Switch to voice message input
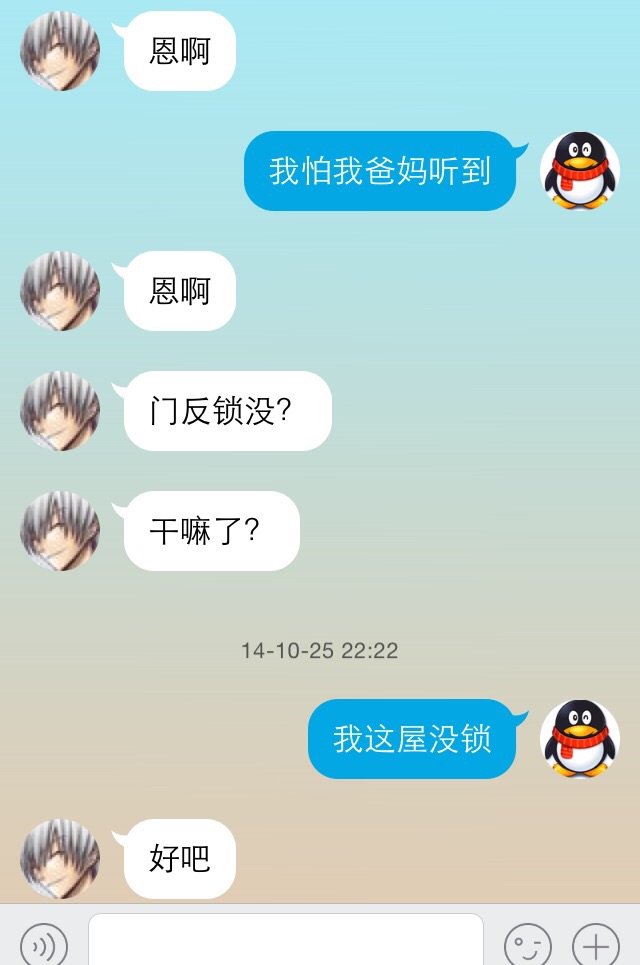Viewport: 640px width, 965px height. coord(44,944)
